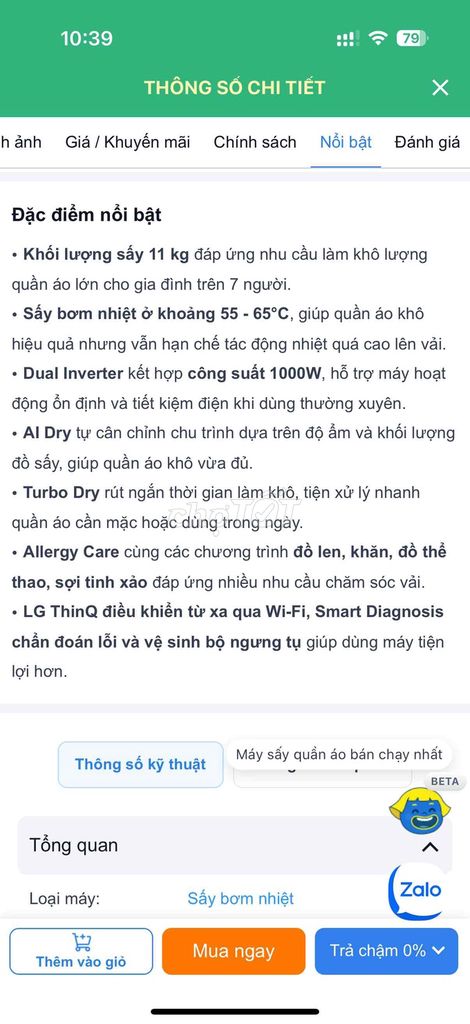The width and height of the screenshot is (470, 1024).
Task: Select the Nổi bật tab
Action: click(346, 142)
